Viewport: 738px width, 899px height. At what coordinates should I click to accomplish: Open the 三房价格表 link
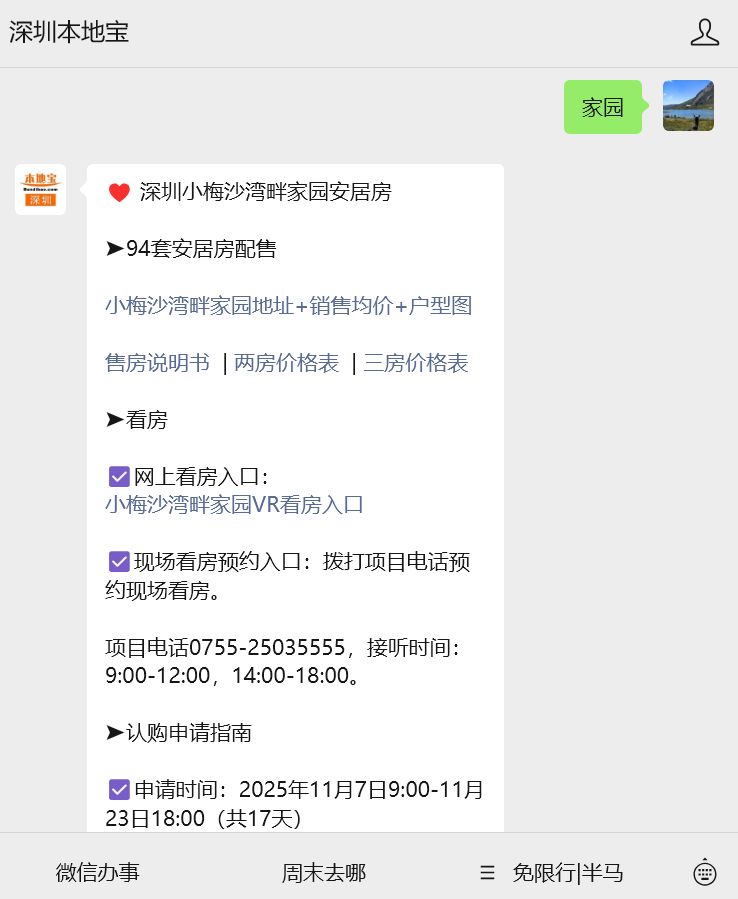tap(415, 363)
